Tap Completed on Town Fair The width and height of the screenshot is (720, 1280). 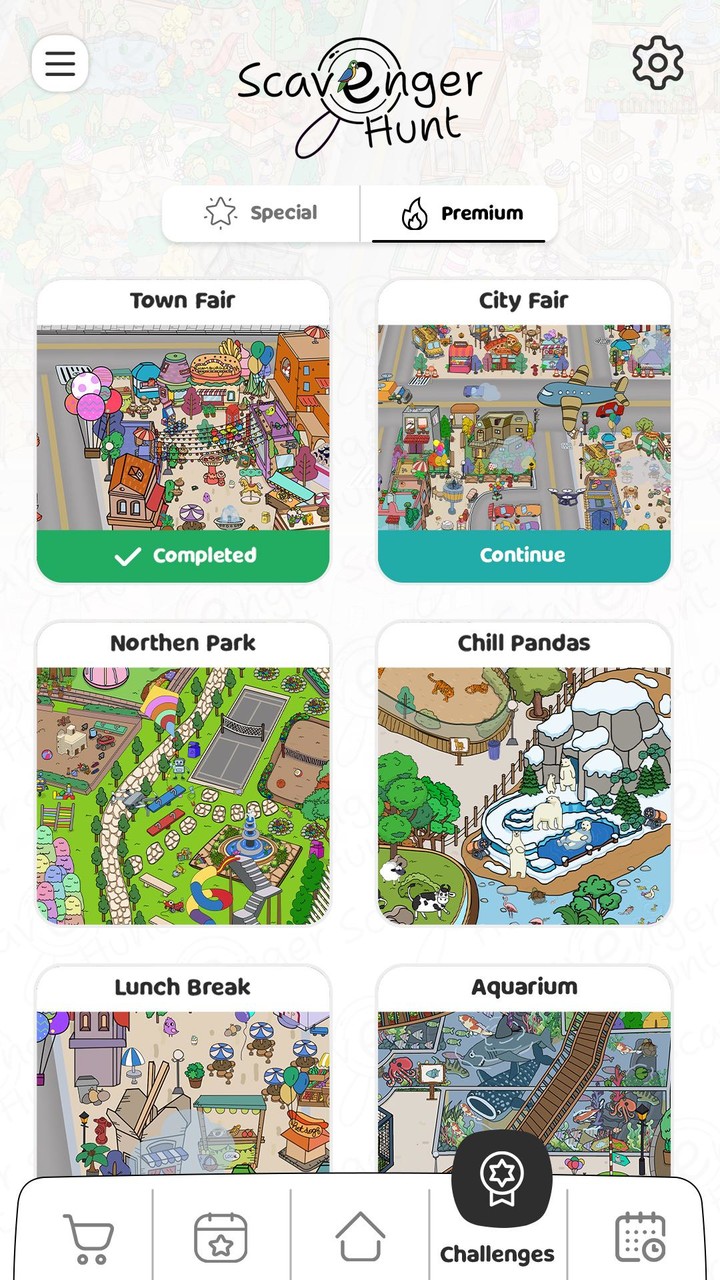(x=182, y=555)
